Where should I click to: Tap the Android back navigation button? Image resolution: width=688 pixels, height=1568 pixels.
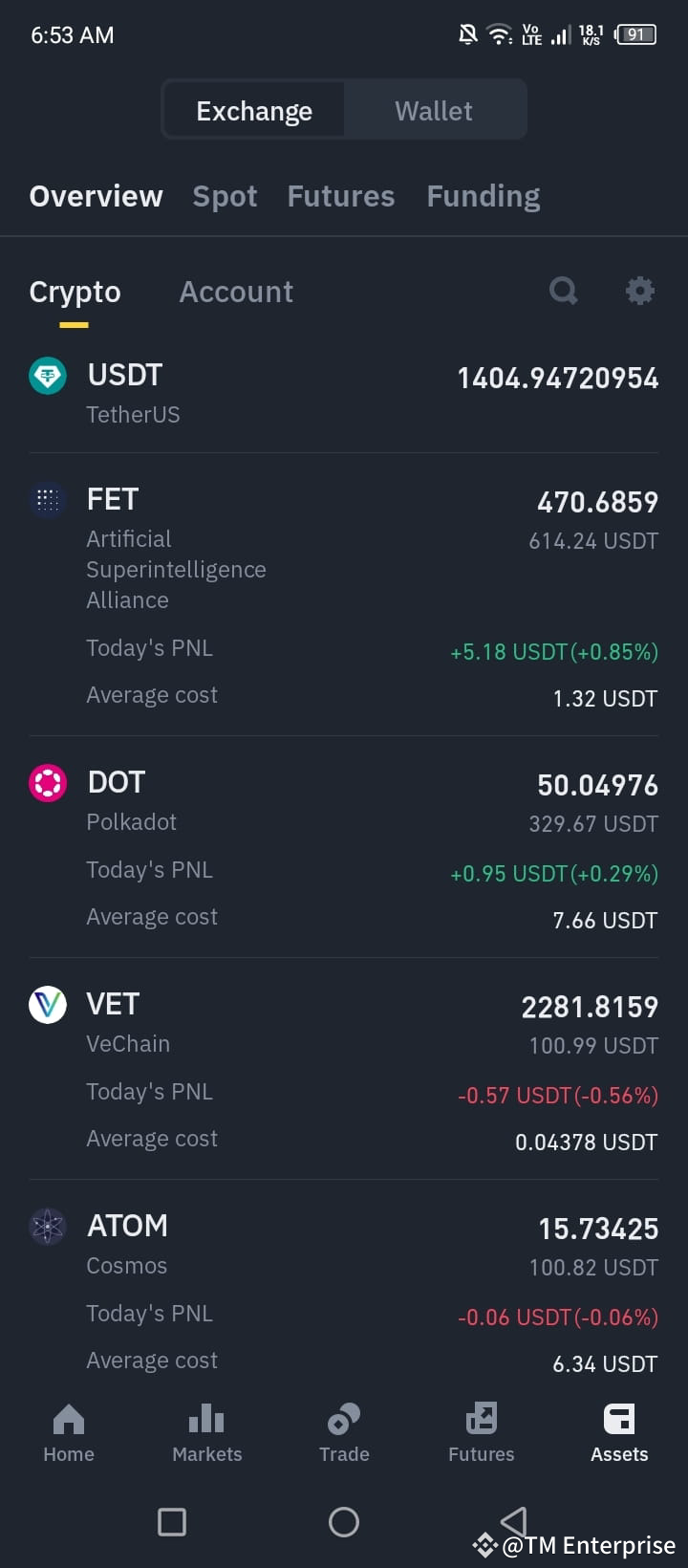(x=514, y=1521)
